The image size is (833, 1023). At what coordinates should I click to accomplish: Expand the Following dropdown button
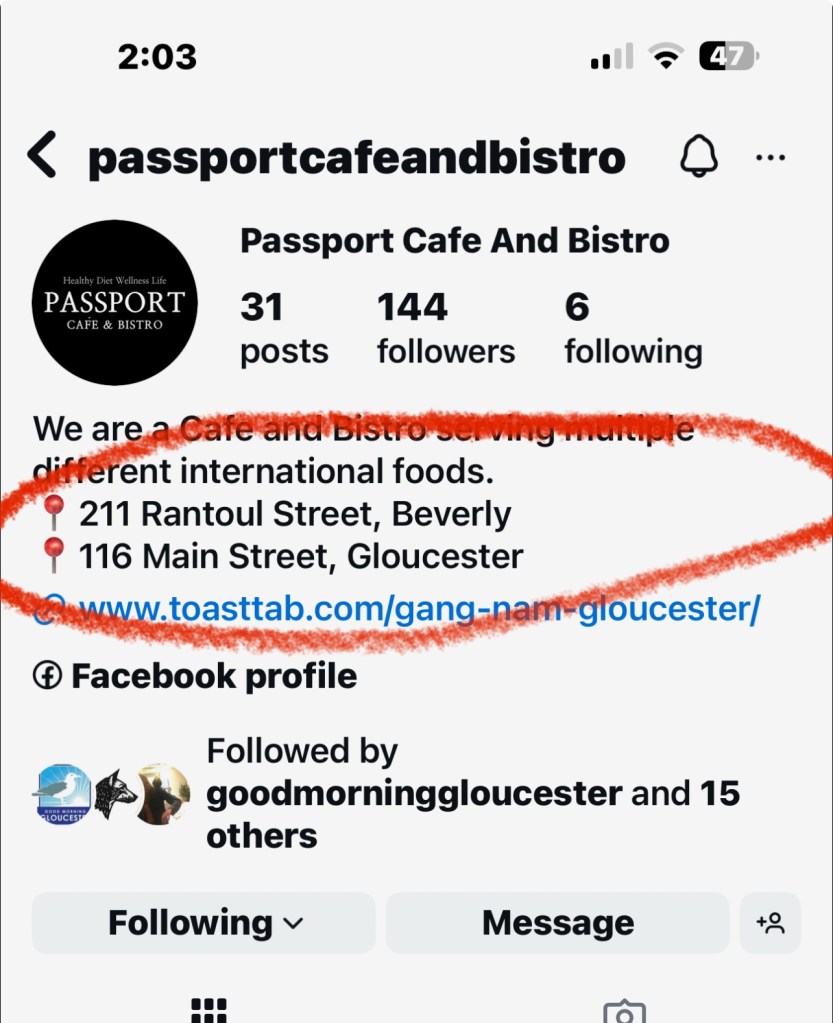click(x=204, y=922)
